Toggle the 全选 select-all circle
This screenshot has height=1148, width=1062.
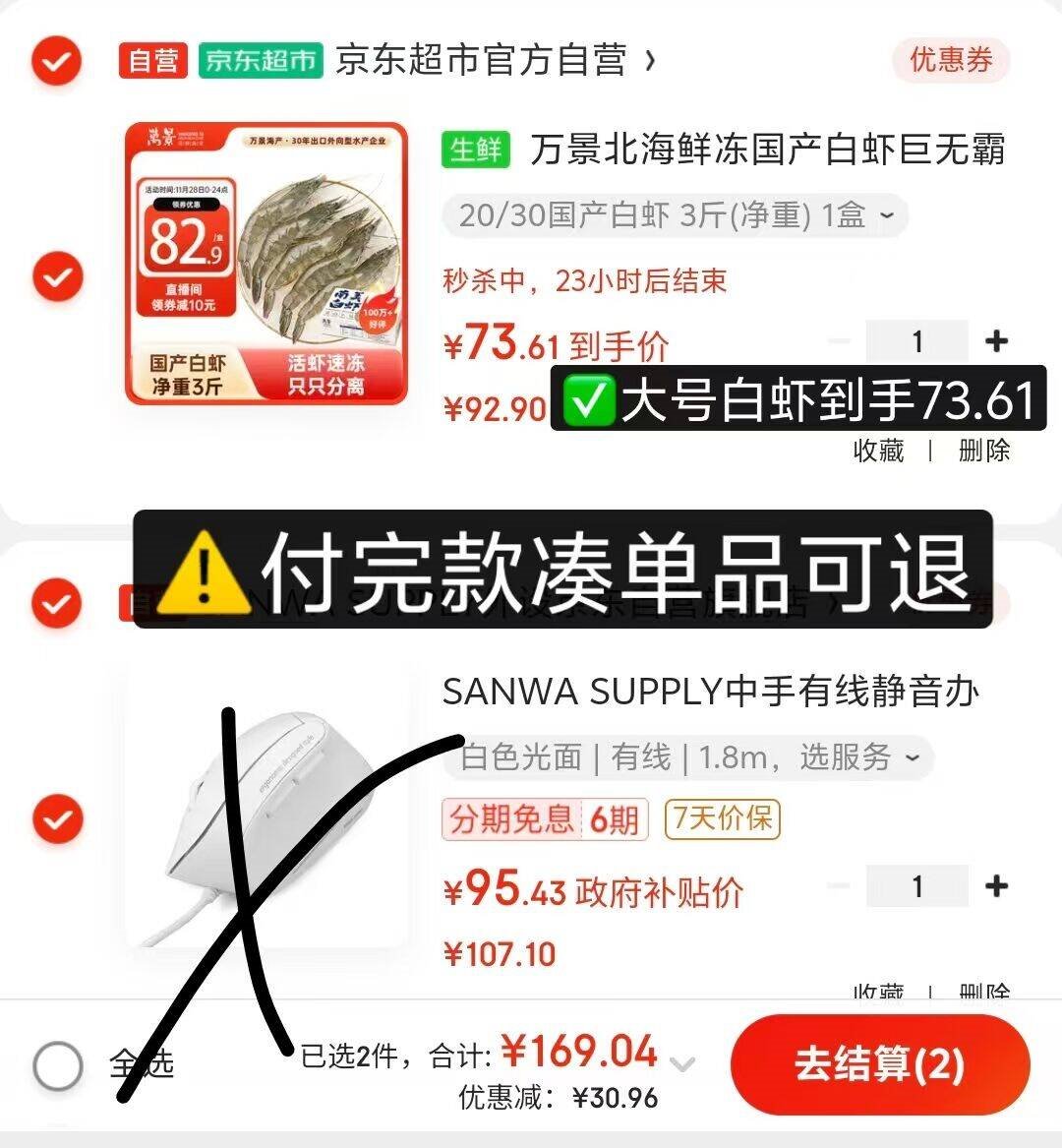click(x=57, y=1065)
